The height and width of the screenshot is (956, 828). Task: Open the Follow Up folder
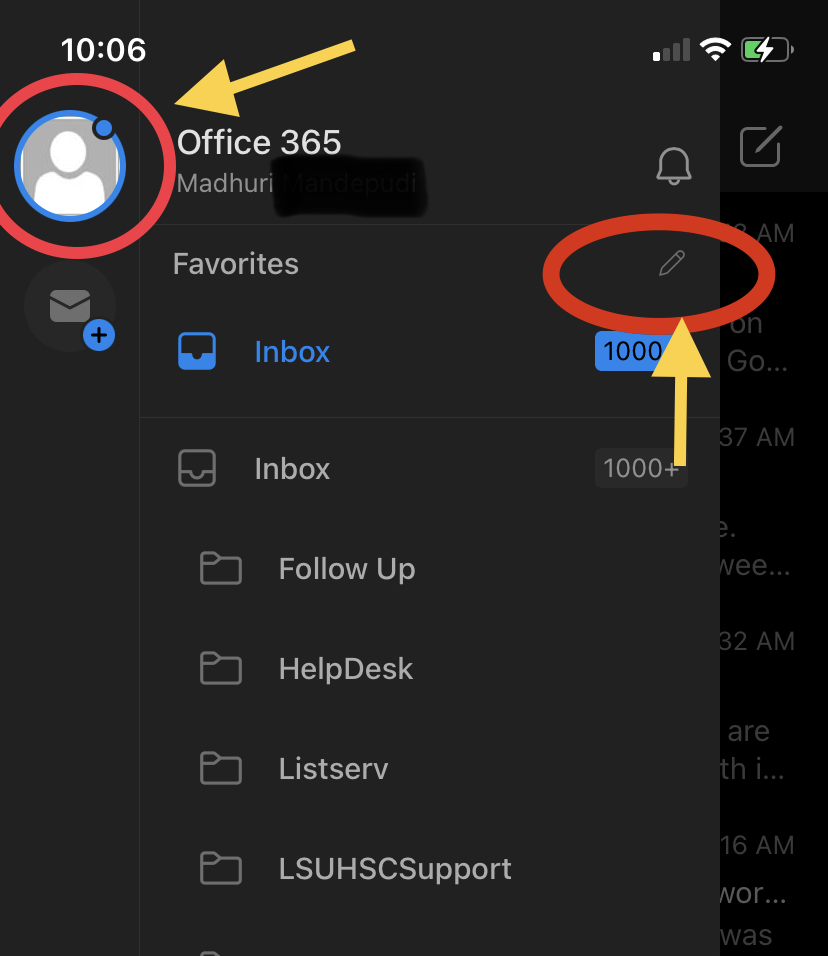(346, 569)
